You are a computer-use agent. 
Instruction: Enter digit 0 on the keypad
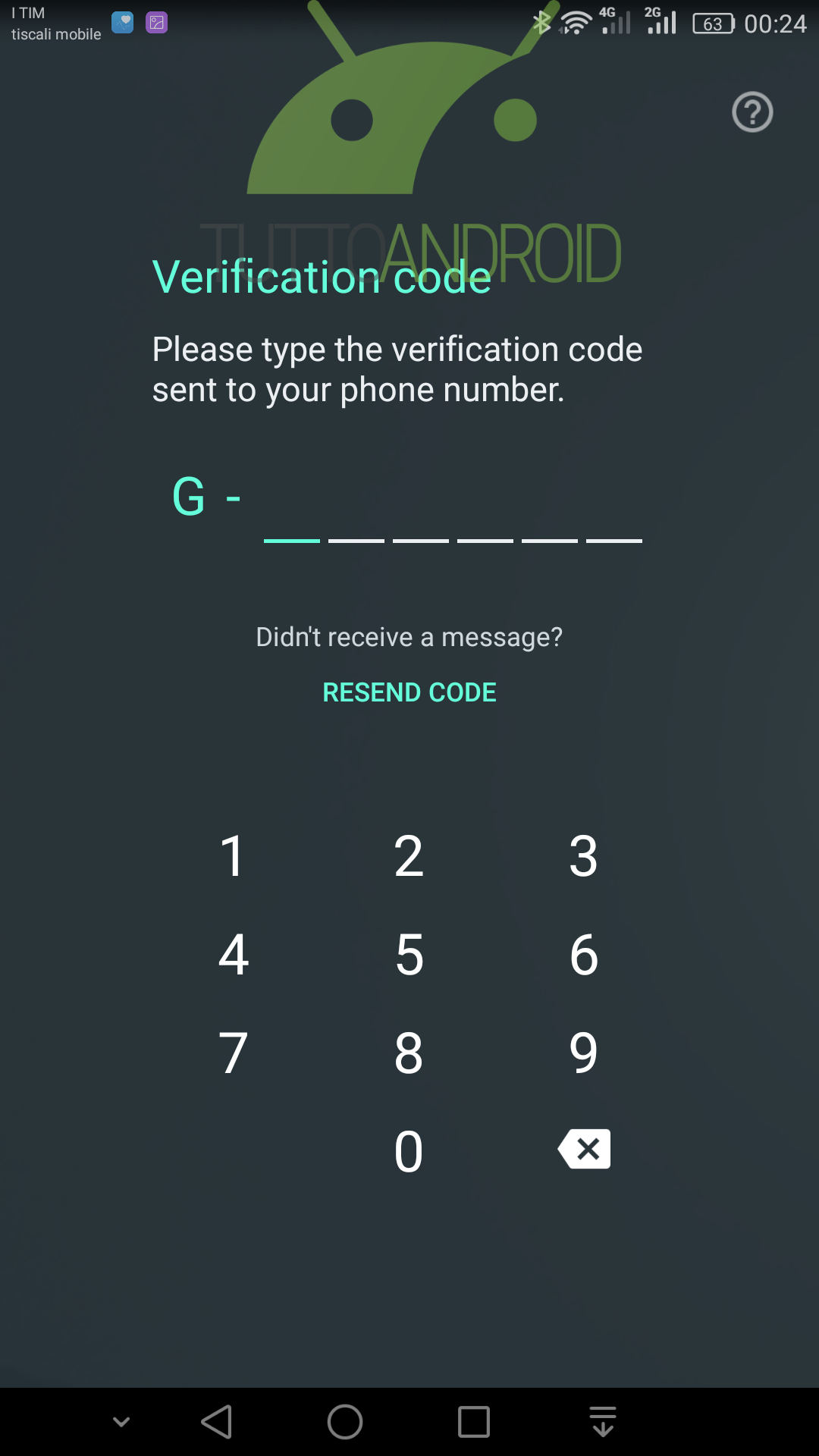click(409, 1151)
